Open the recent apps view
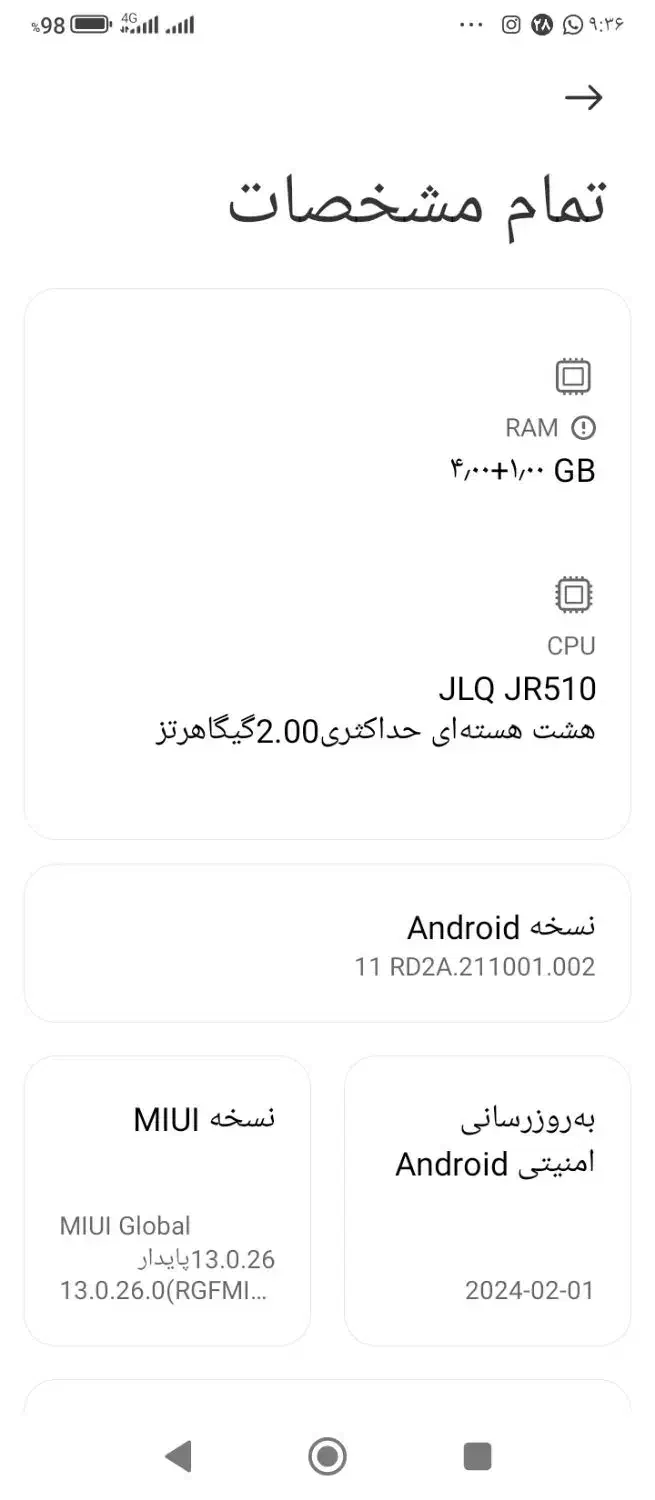This screenshot has height=1500, width=655. pos(477,1456)
